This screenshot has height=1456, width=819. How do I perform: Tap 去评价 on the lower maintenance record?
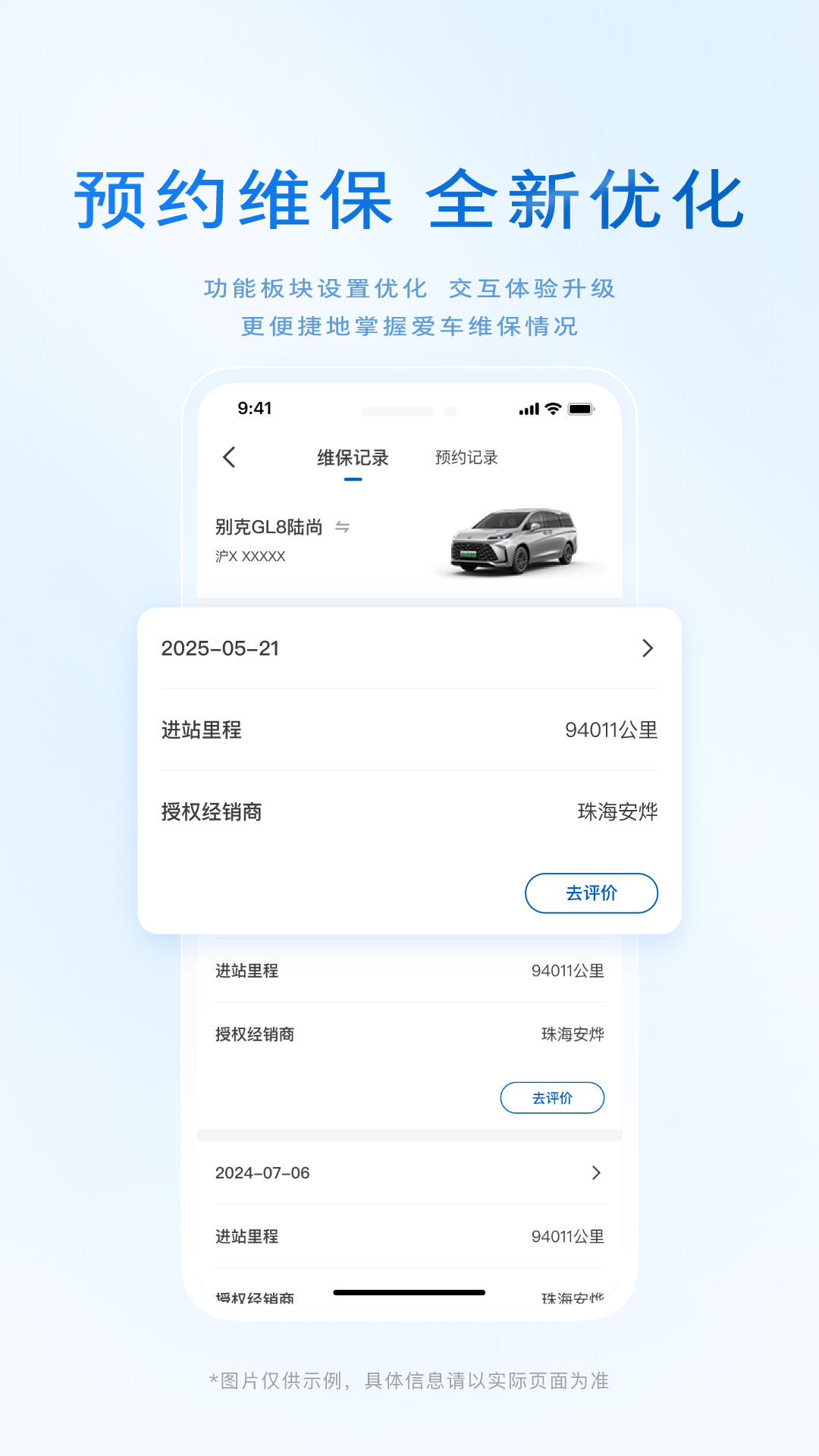tap(552, 1097)
